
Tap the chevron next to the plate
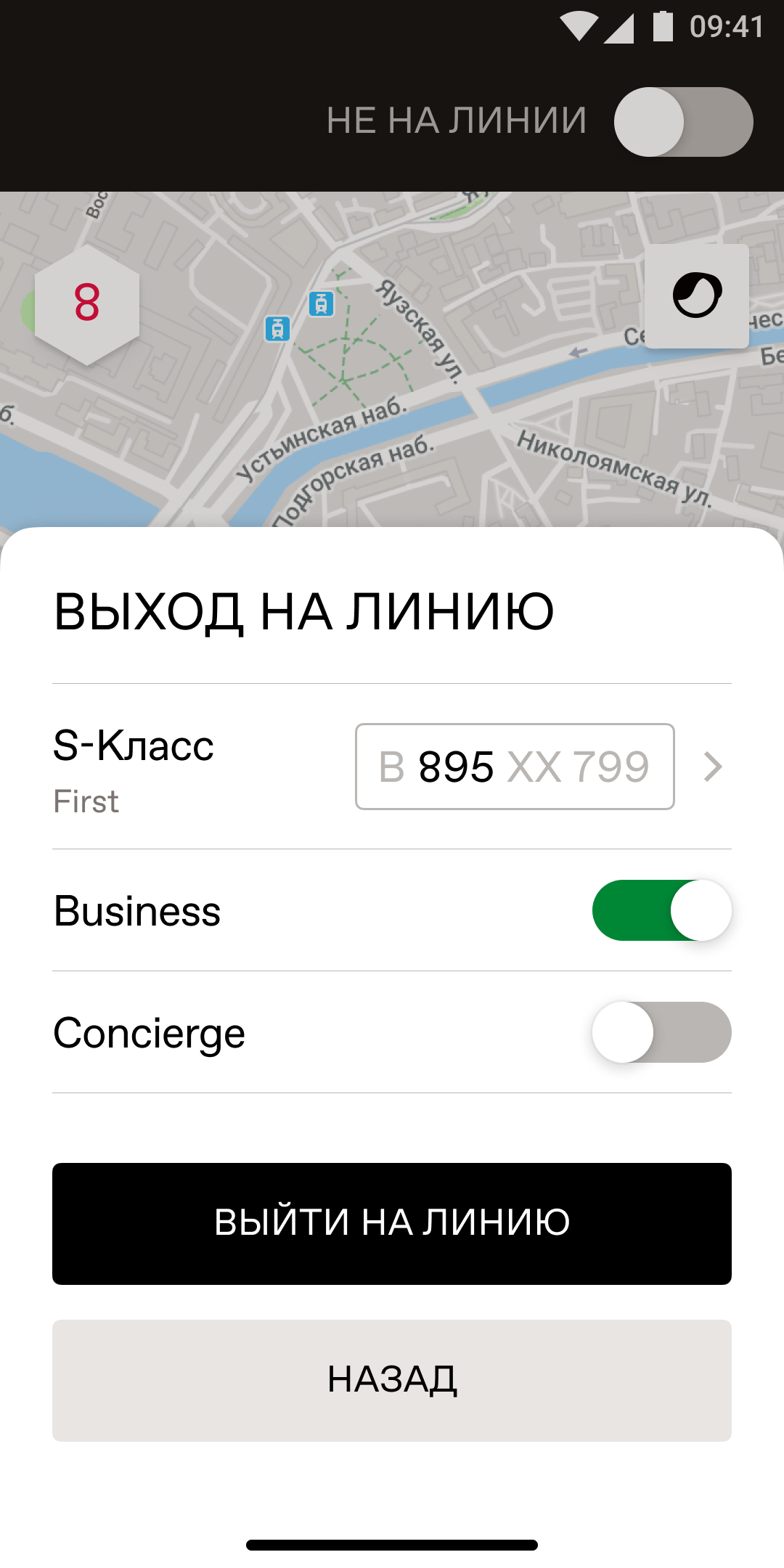pyautogui.click(x=713, y=767)
